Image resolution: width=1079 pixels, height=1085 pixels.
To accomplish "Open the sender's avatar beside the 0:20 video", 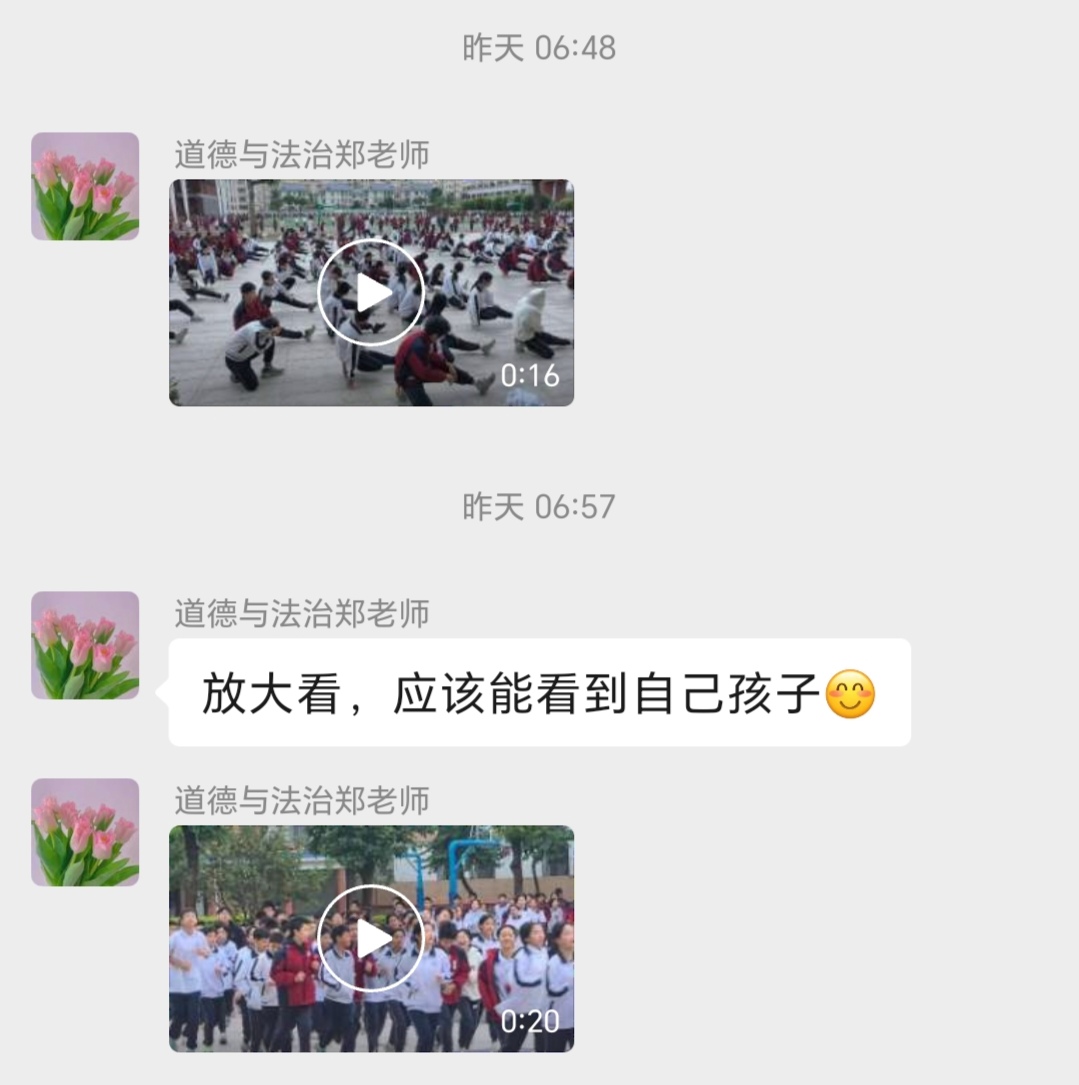I will [85, 832].
